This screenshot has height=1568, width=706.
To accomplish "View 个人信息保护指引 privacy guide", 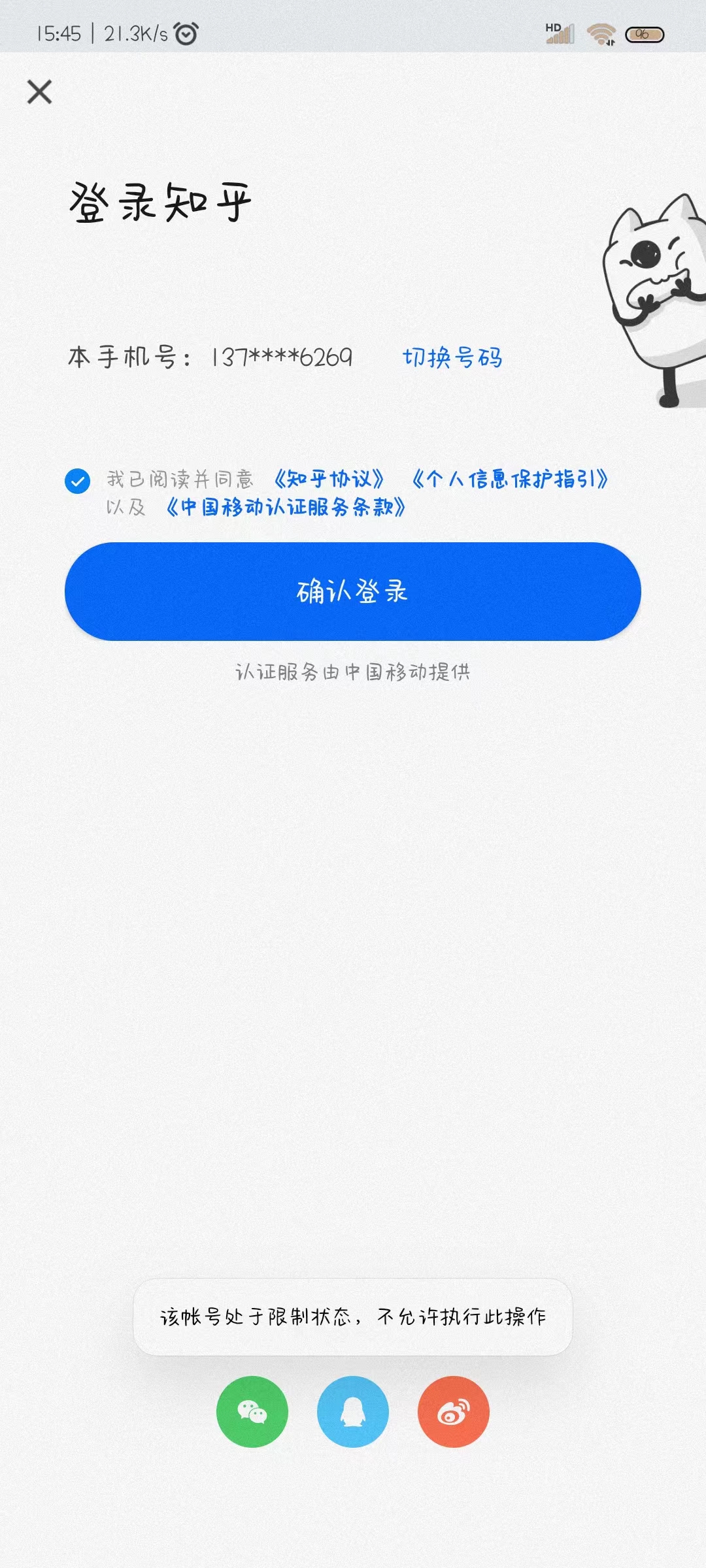I will click(511, 479).
